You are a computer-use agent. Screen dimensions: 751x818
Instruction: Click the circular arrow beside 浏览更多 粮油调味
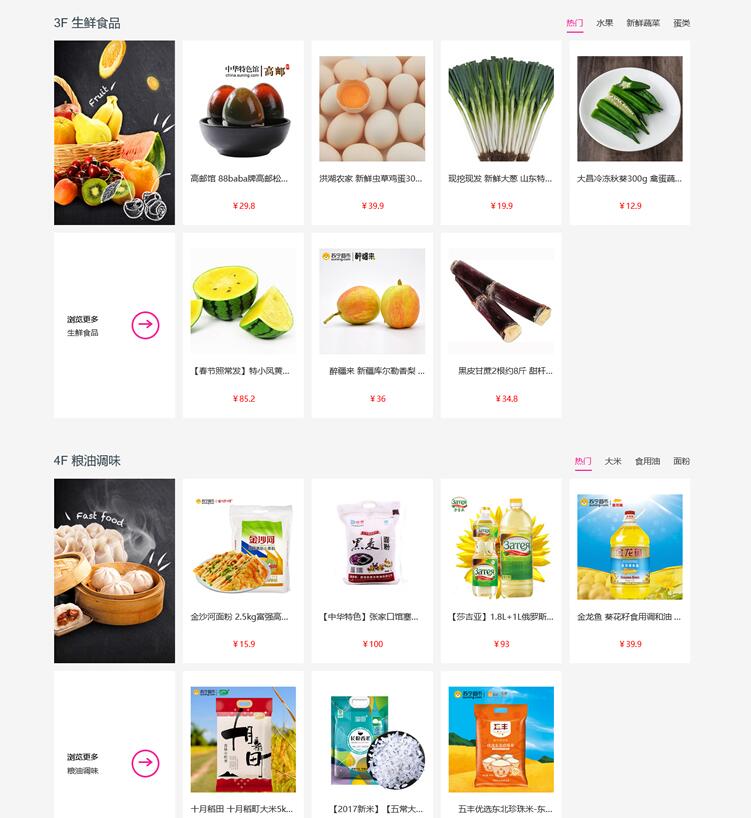pyautogui.click(x=147, y=763)
